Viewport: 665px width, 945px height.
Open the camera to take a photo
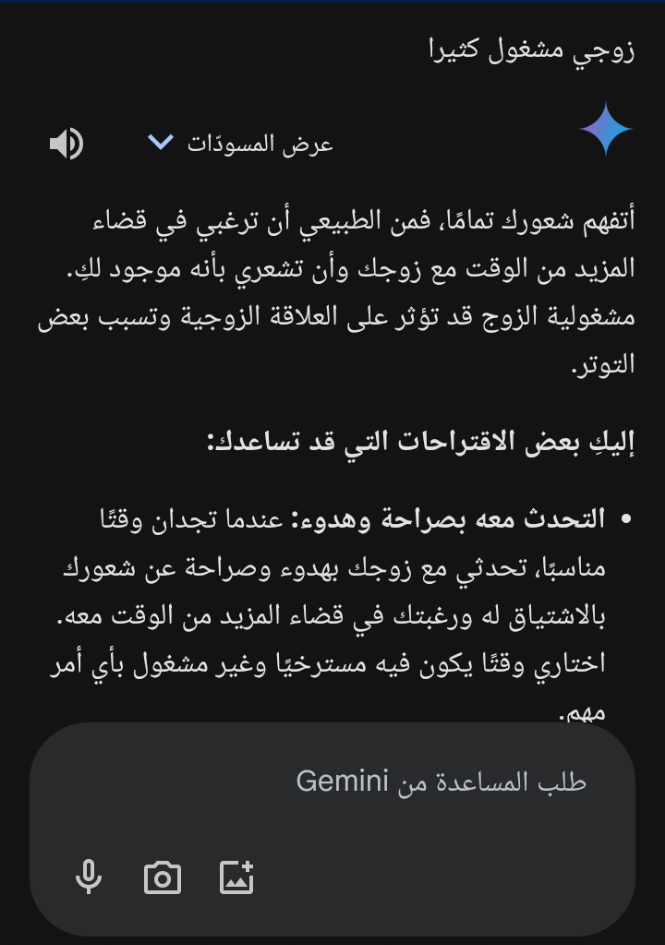click(163, 878)
